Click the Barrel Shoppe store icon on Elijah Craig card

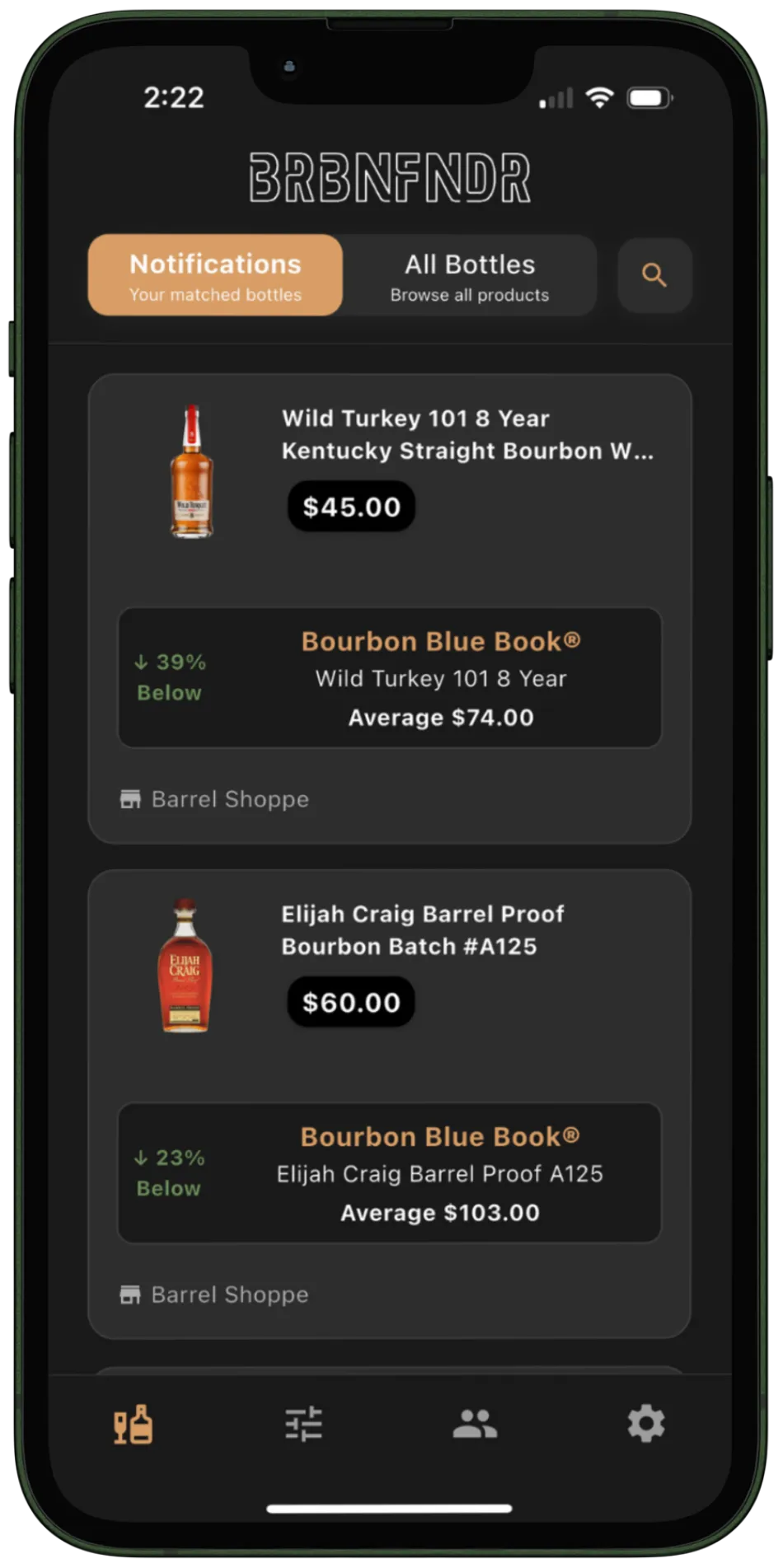click(x=130, y=1294)
